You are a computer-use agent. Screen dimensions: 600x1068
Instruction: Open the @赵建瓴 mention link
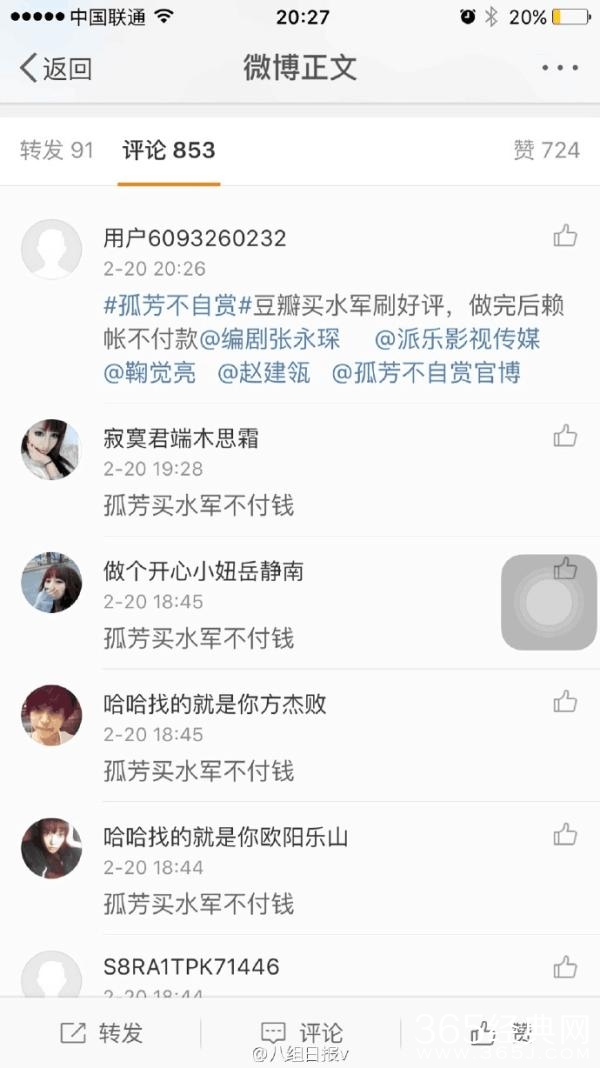point(264,374)
